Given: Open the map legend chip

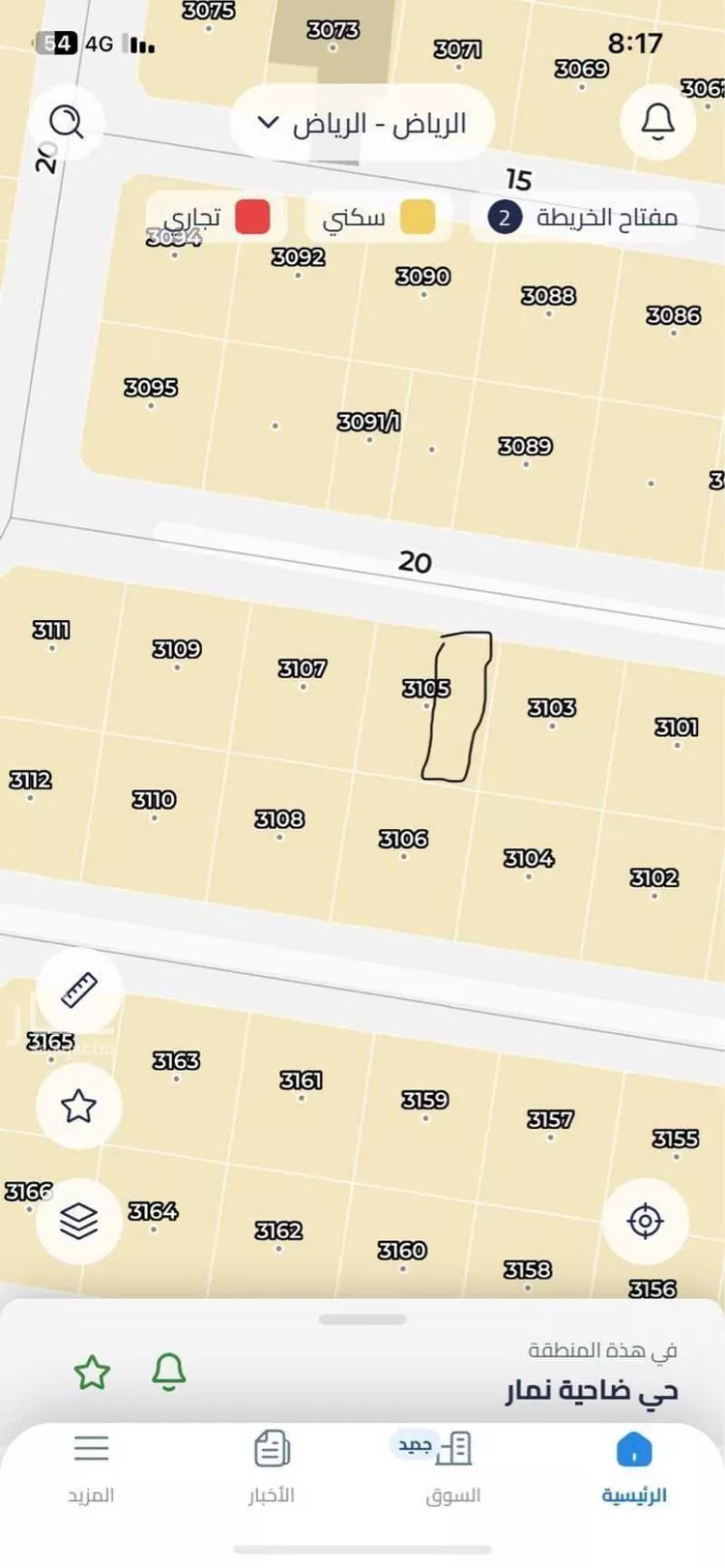Looking at the screenshot, I should pos(583,218).
